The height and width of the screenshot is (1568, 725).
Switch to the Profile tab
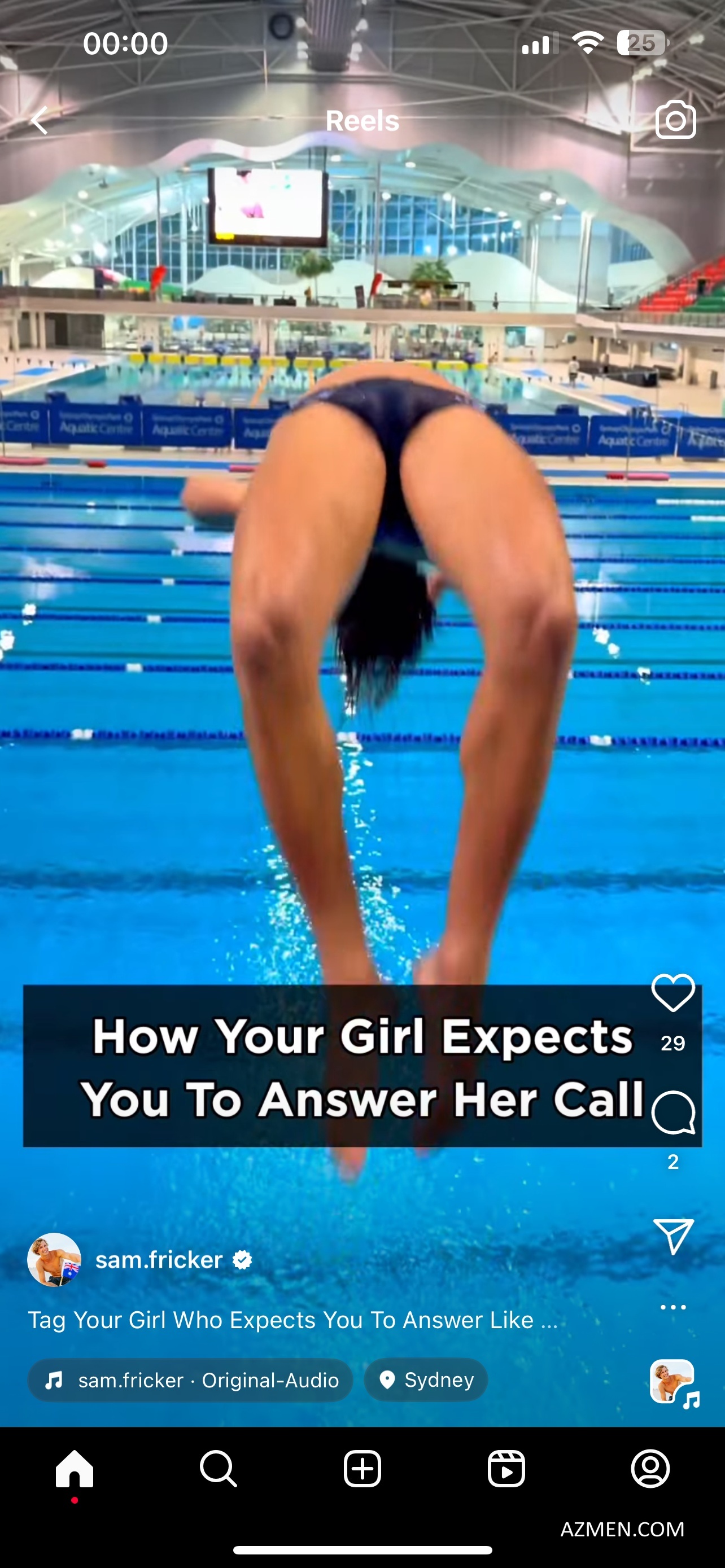pyautogui.click(x=650, y=1469)
